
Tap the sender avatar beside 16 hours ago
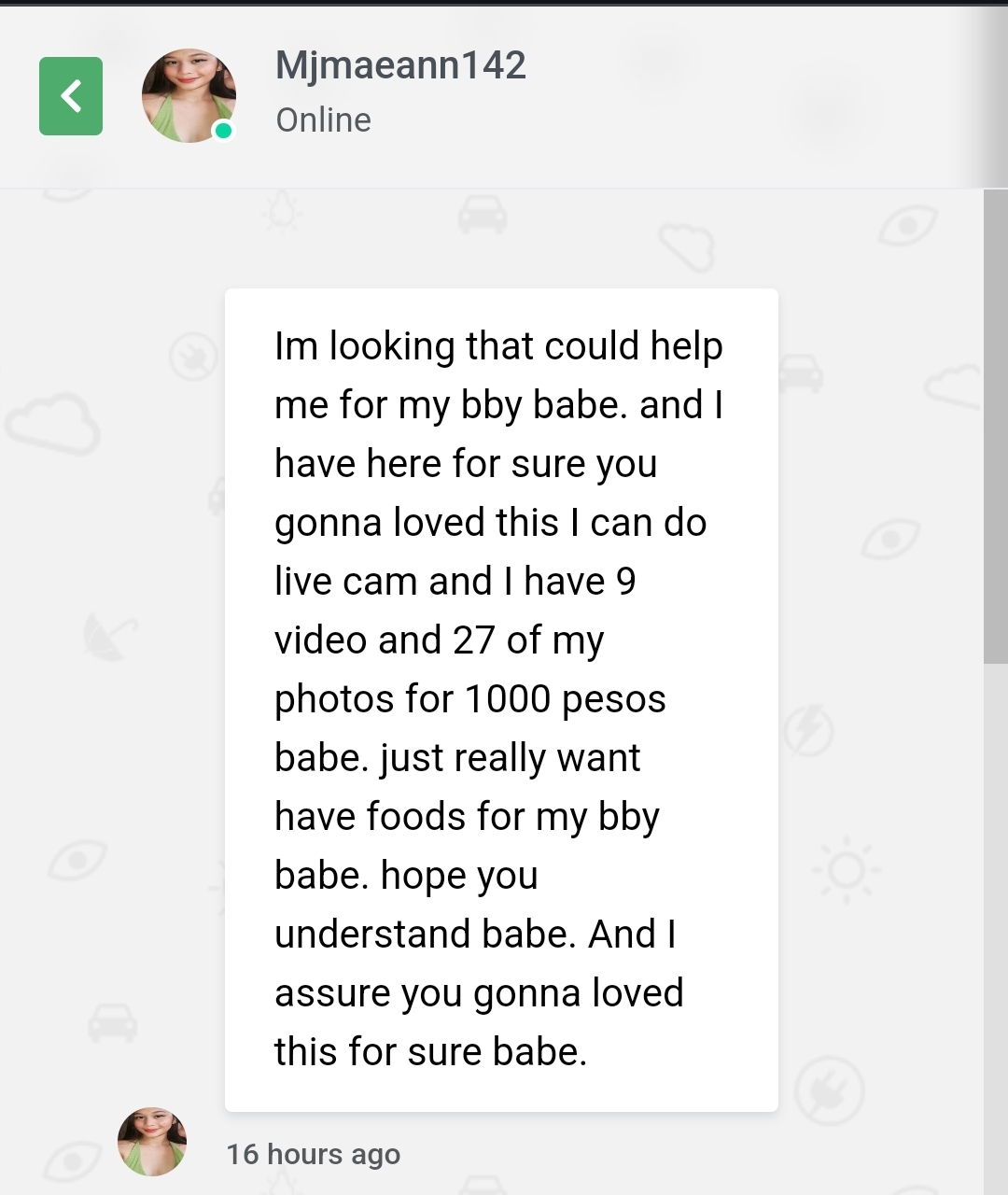(x=152, y=1141)
